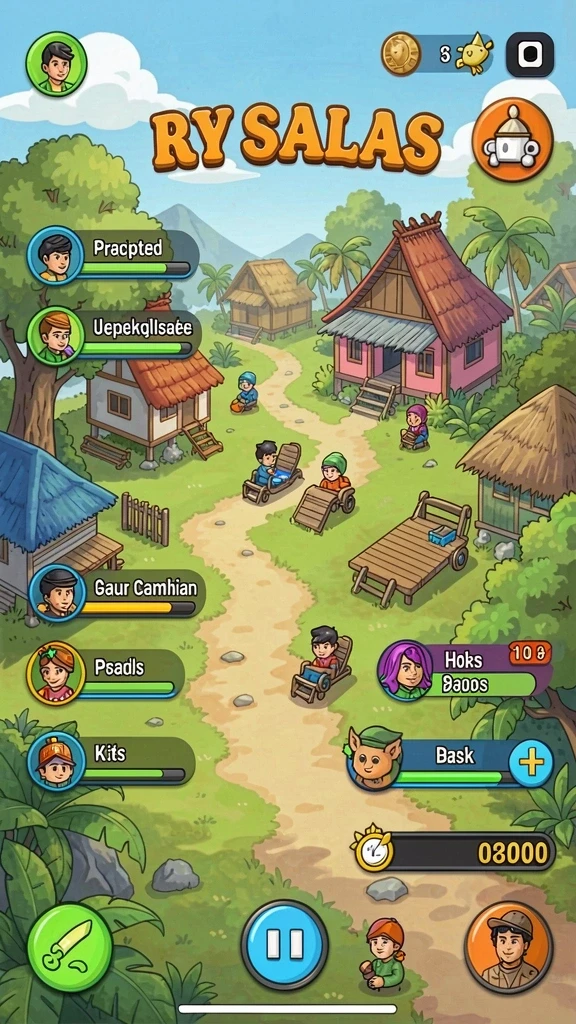
Task: Pause the game
Action: tap(285, 944)
